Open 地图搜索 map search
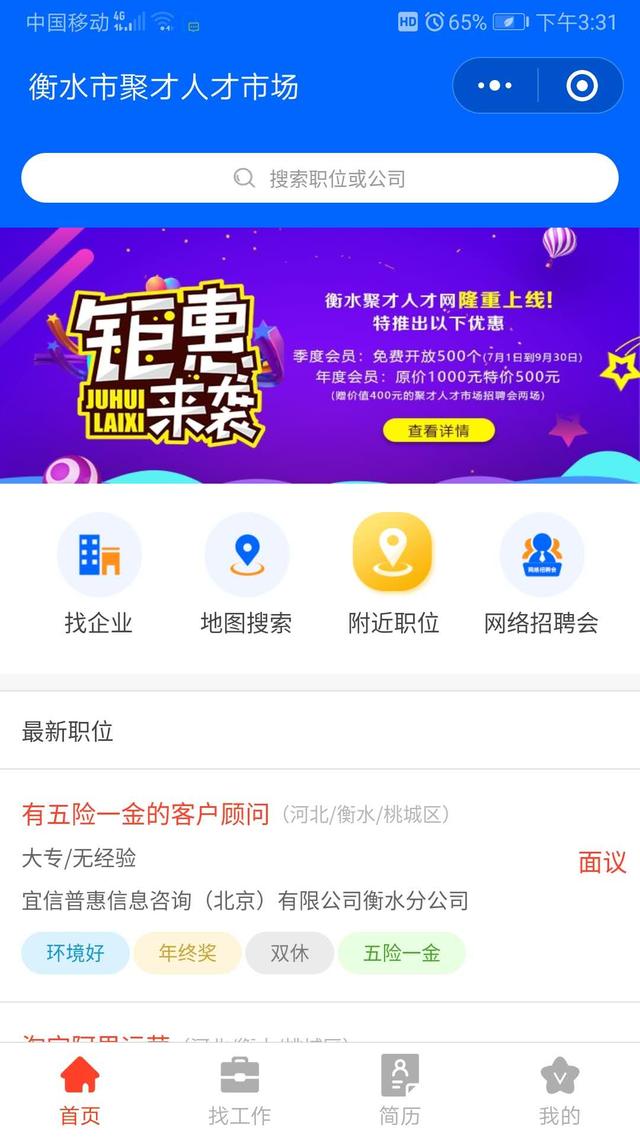 tap(247, 574)
